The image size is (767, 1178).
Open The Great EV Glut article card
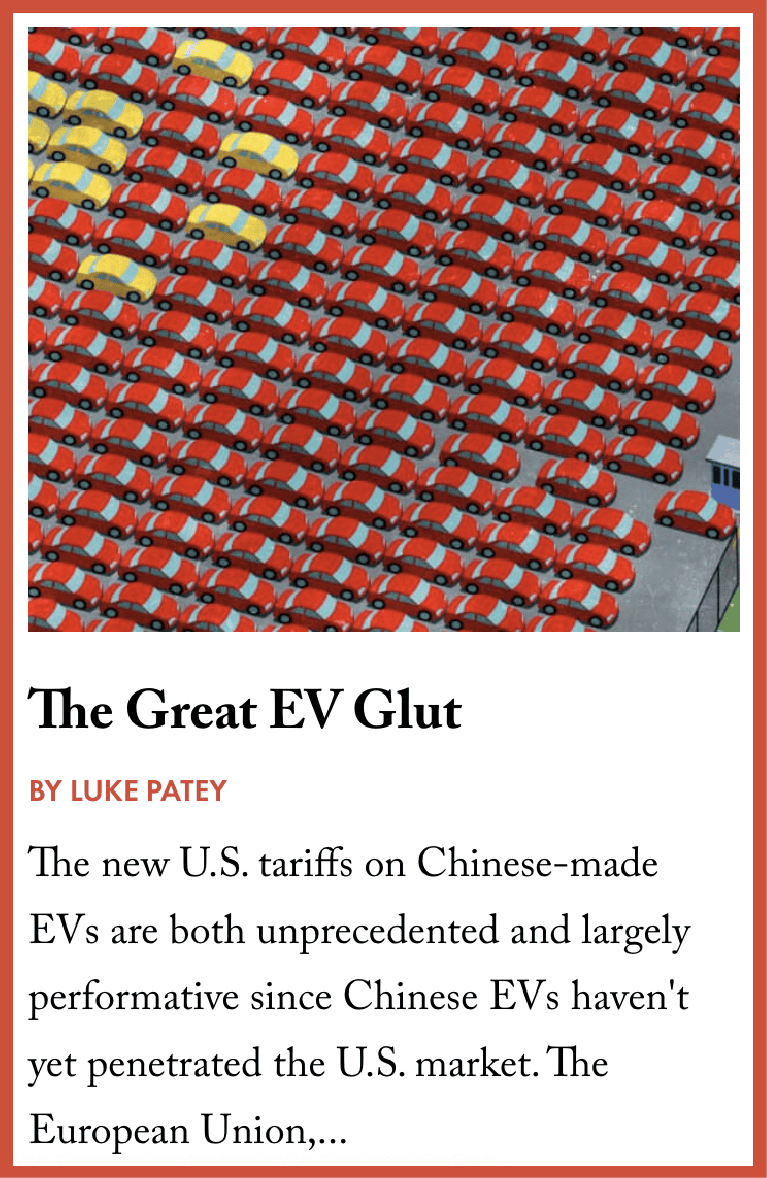(x=246, y=711)
